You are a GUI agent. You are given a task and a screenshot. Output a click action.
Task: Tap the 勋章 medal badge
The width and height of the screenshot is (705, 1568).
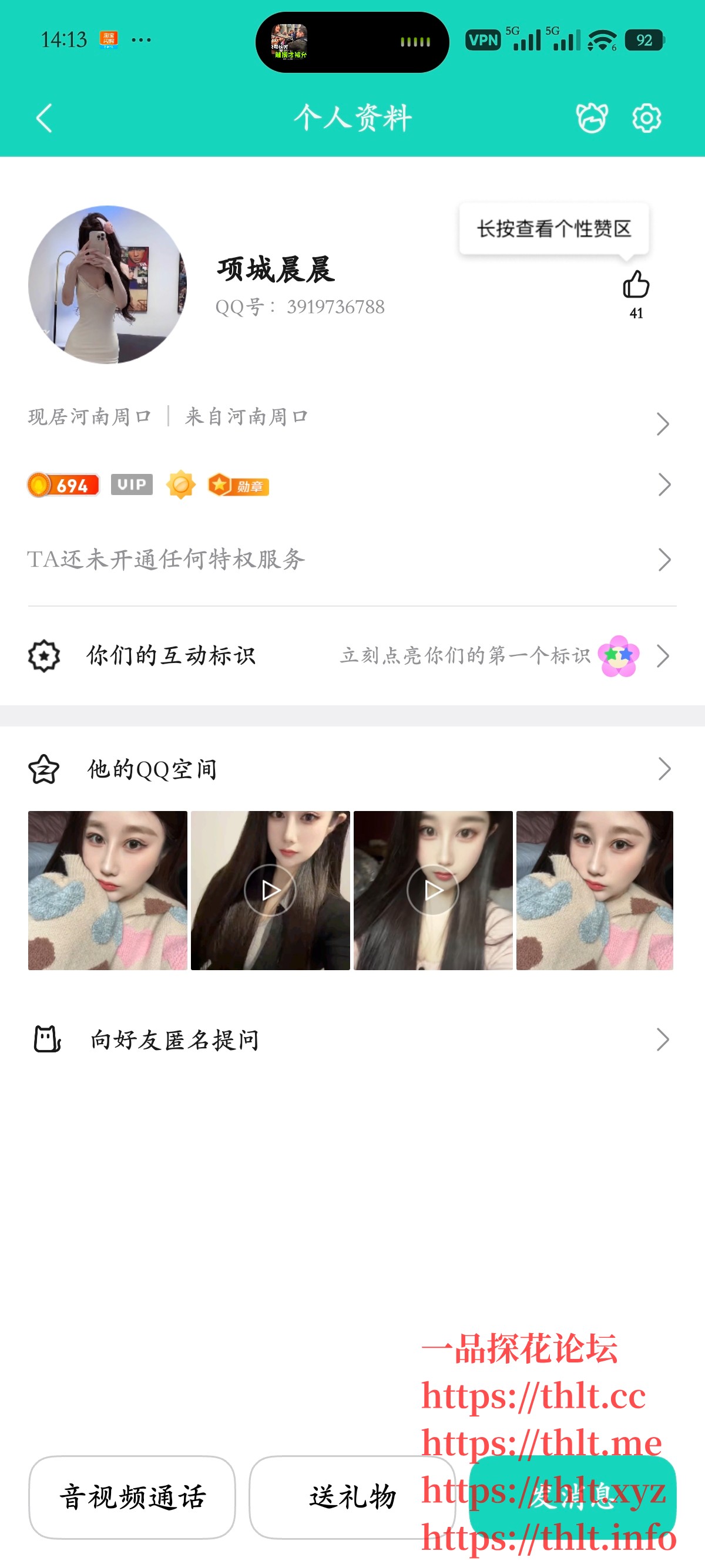[238, 485]
